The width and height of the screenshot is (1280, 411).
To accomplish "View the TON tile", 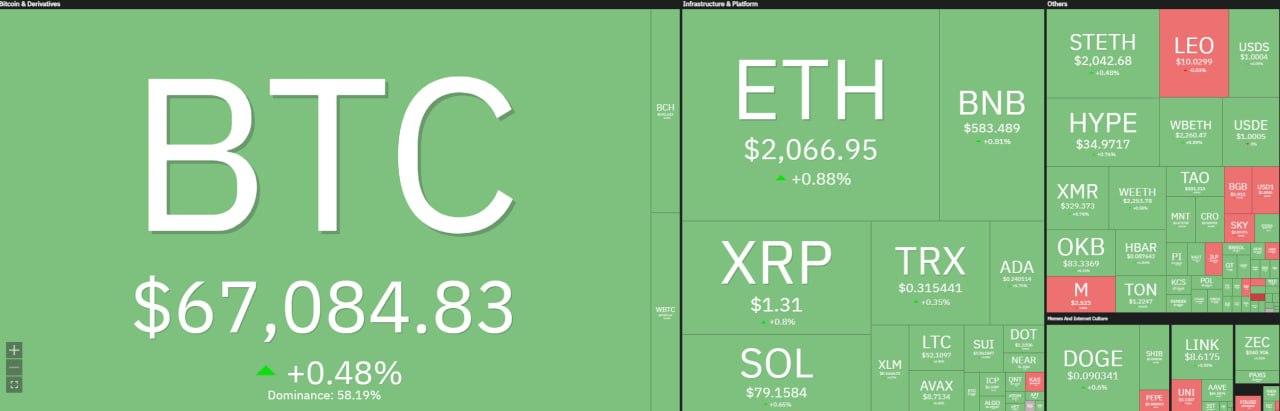I will coord(1140,292).
